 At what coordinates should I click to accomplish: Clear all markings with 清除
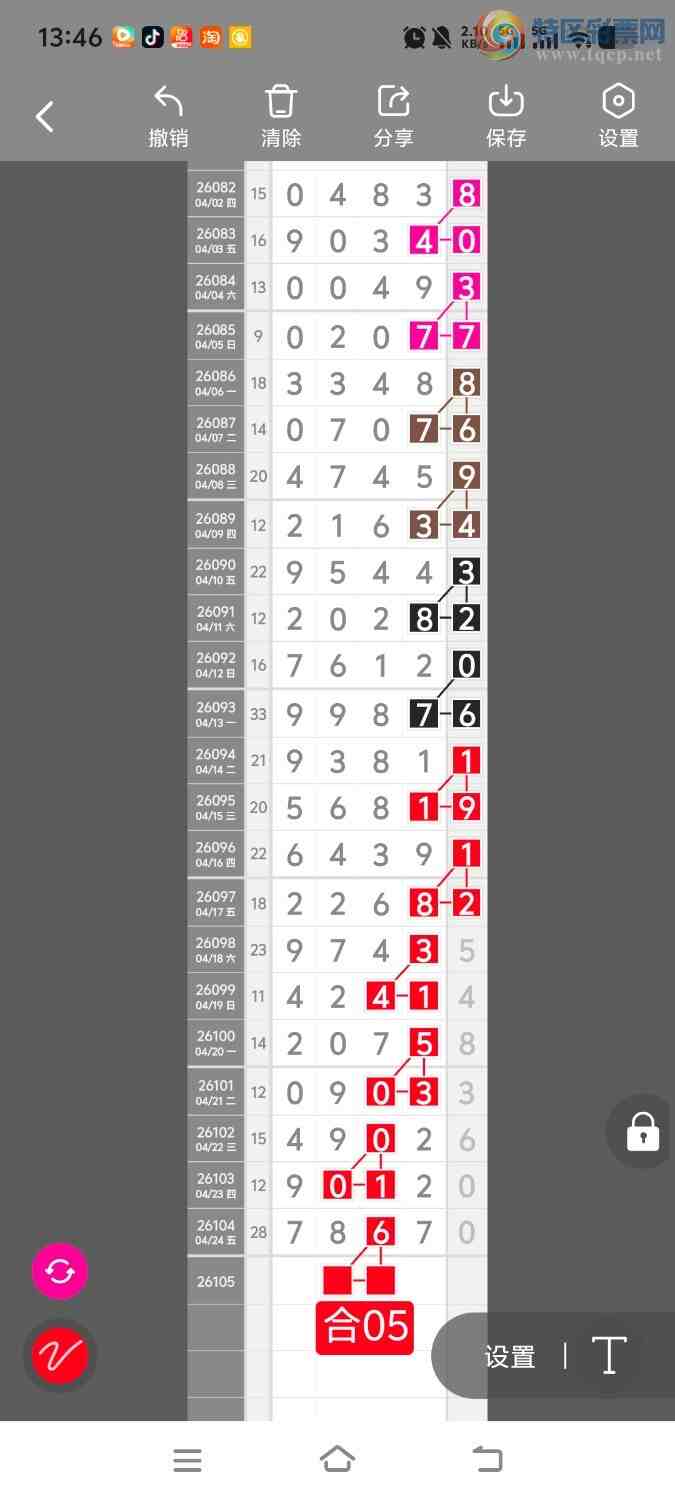[281, 118]
